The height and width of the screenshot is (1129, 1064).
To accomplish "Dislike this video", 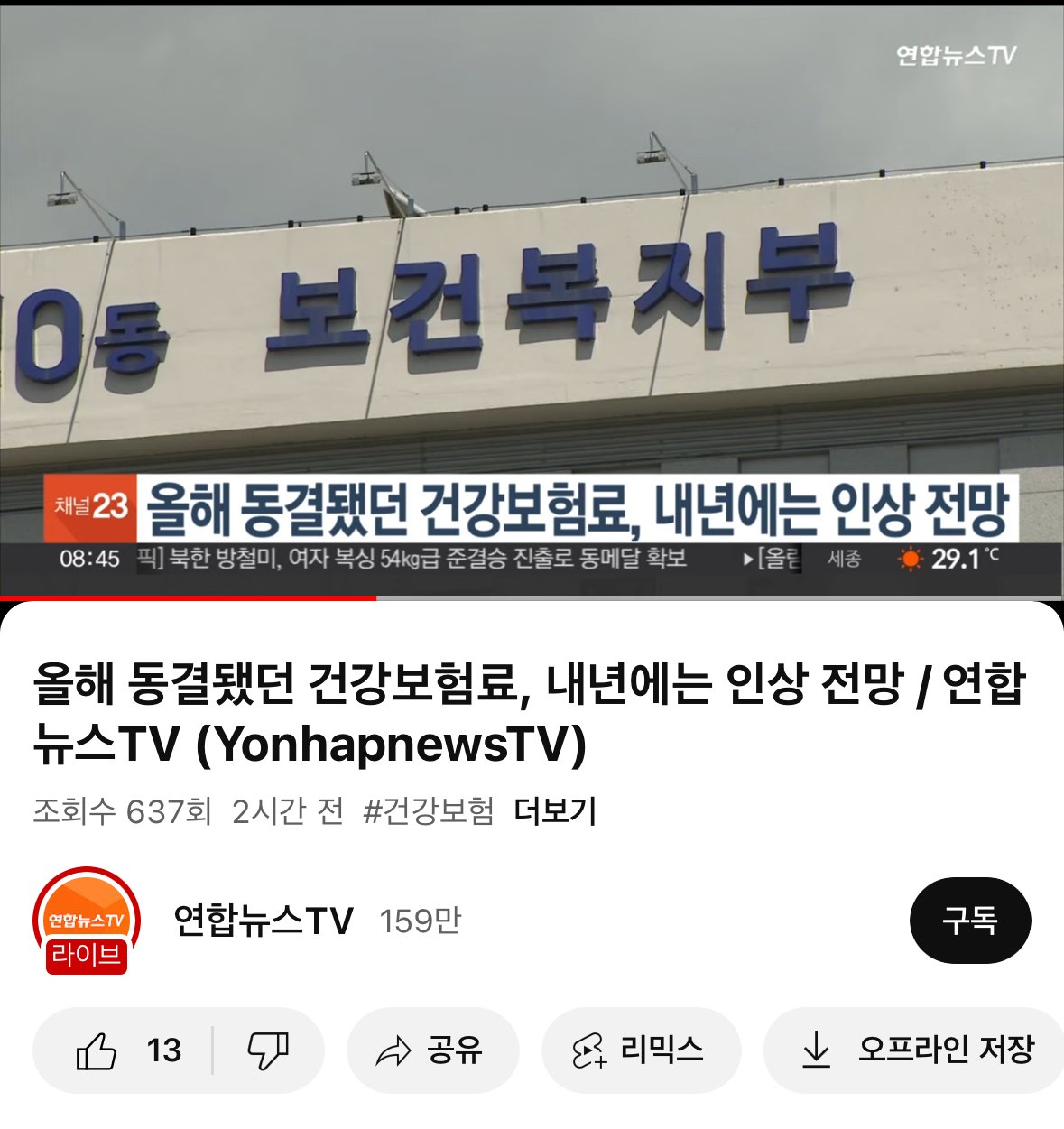I will coord(268,1050).
